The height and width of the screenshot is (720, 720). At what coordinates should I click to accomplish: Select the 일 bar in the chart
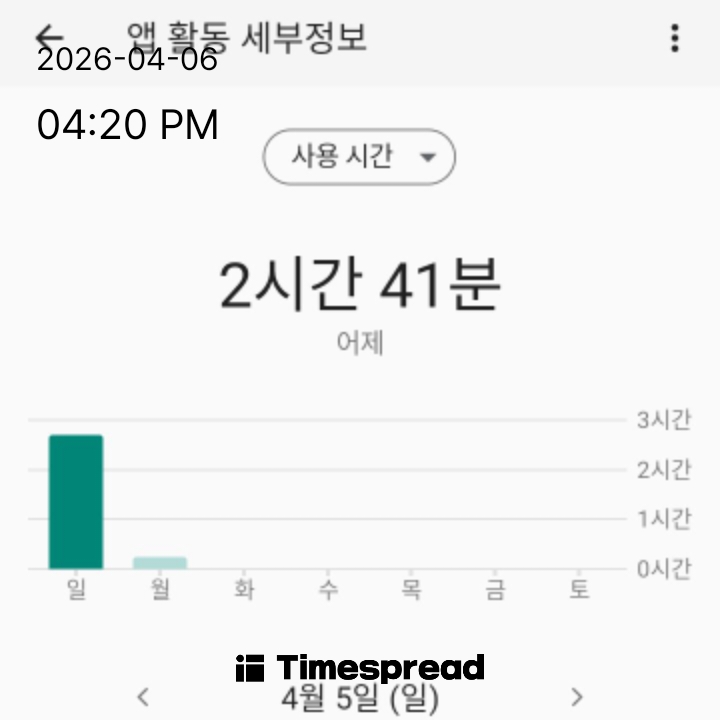(76, 501)
